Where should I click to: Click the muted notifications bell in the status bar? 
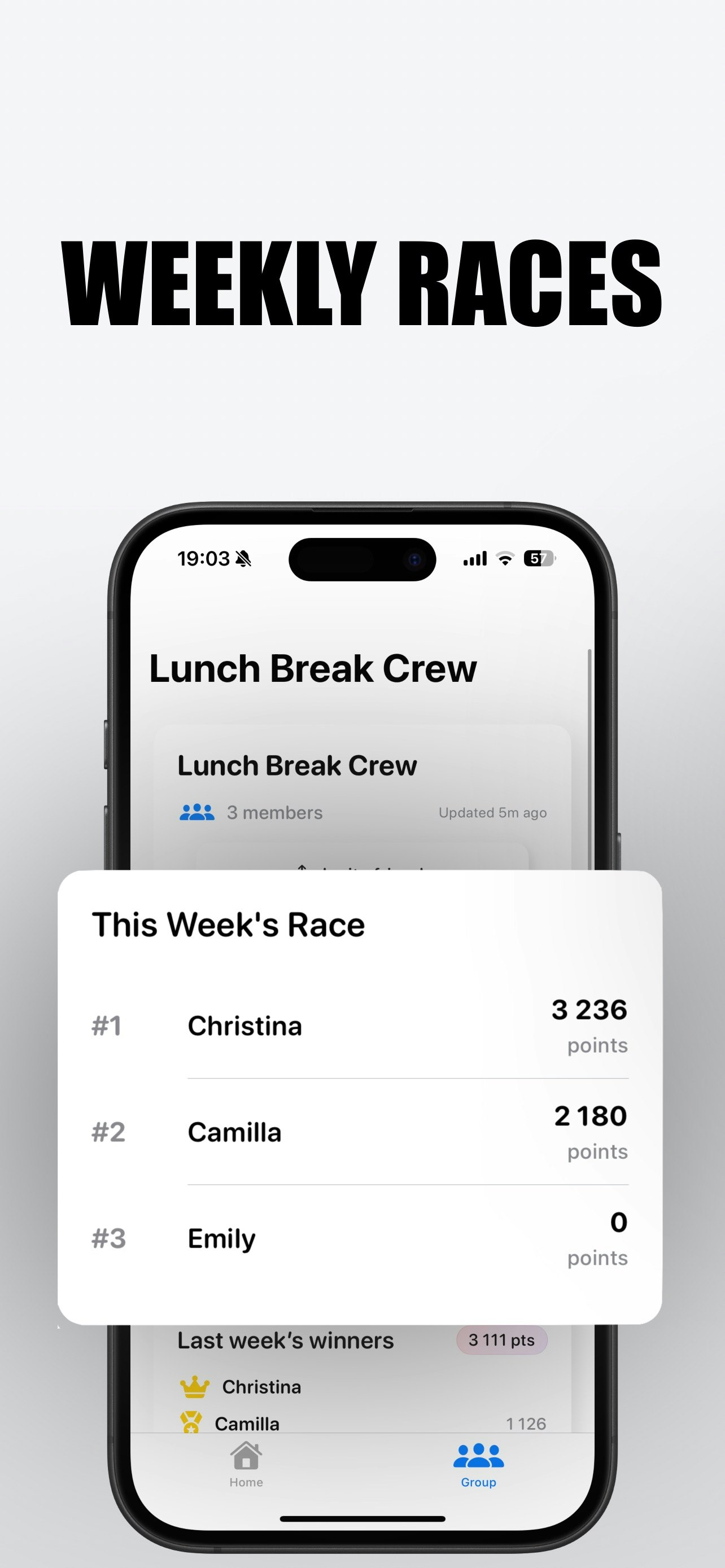243,558
